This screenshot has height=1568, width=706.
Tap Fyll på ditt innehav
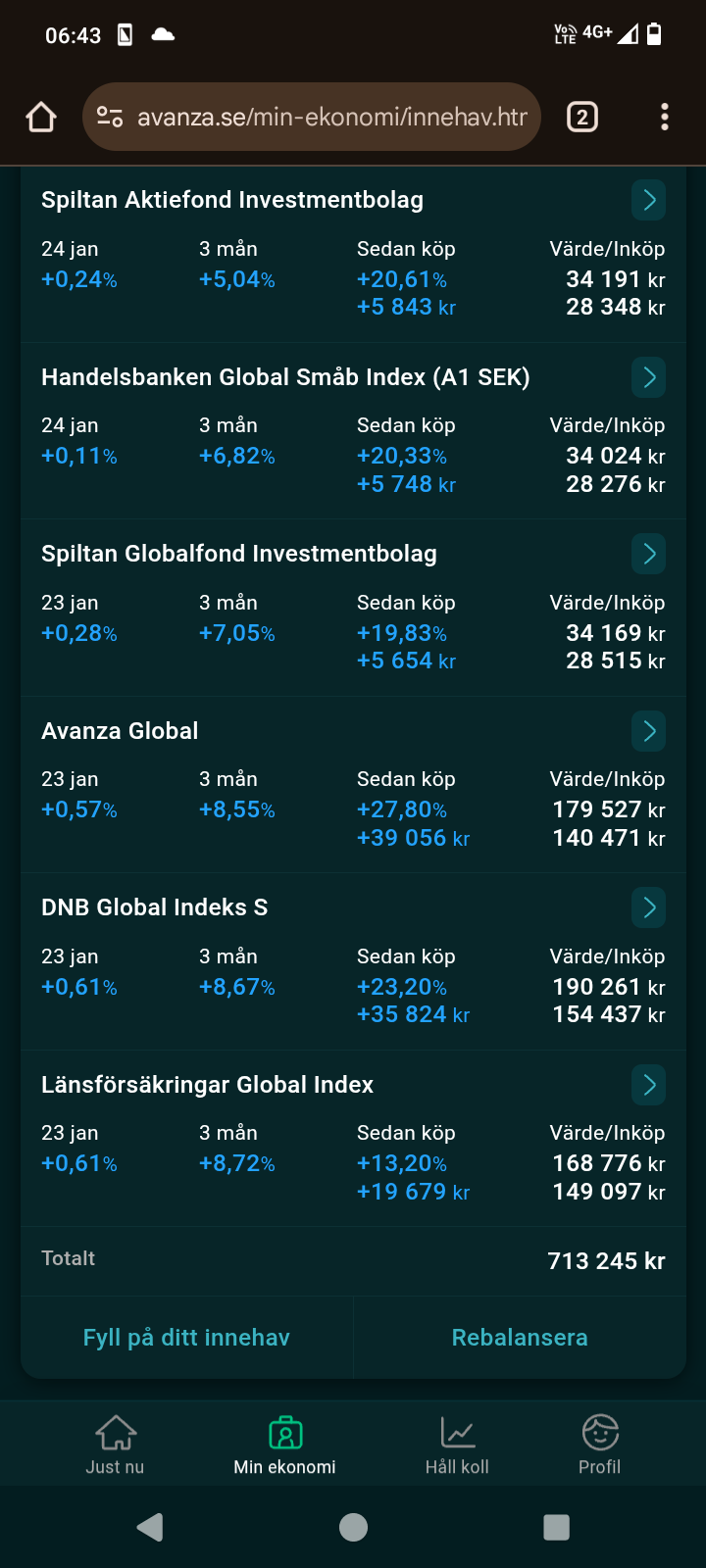pos(186,1338)
